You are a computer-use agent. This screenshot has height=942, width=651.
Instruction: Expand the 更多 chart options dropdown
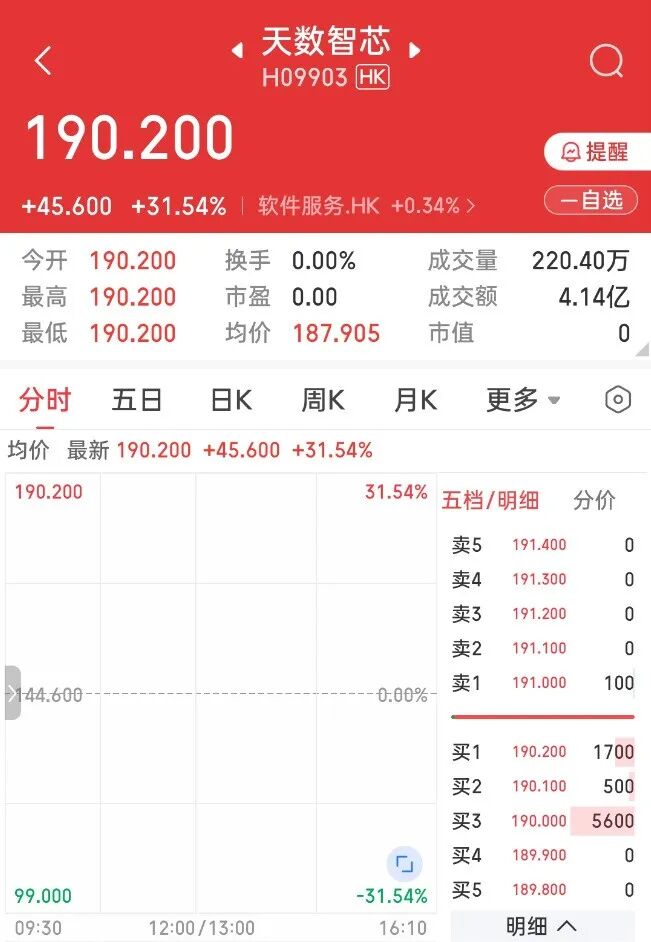(522, 400)
